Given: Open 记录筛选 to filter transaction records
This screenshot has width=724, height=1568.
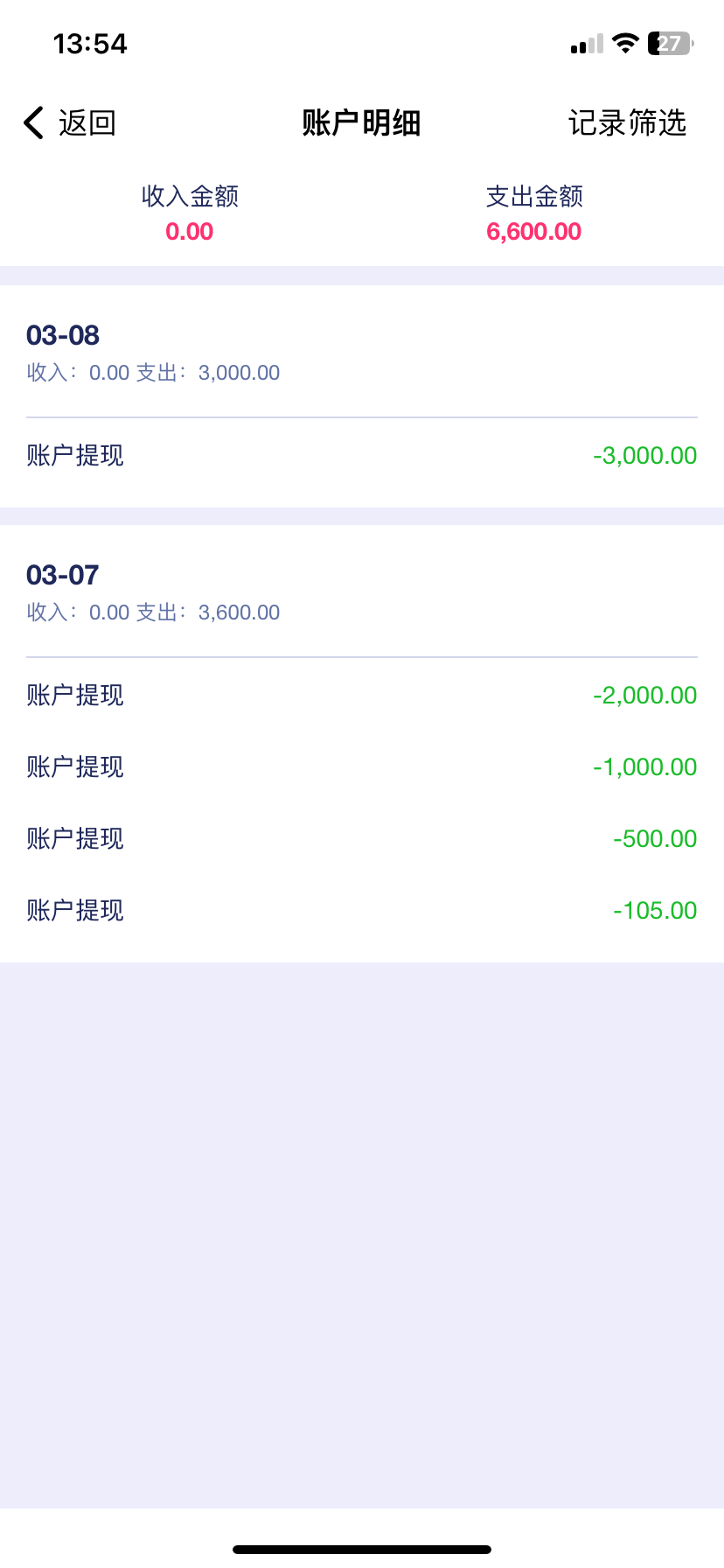Looking at the screenshot, I should point(629,122).
